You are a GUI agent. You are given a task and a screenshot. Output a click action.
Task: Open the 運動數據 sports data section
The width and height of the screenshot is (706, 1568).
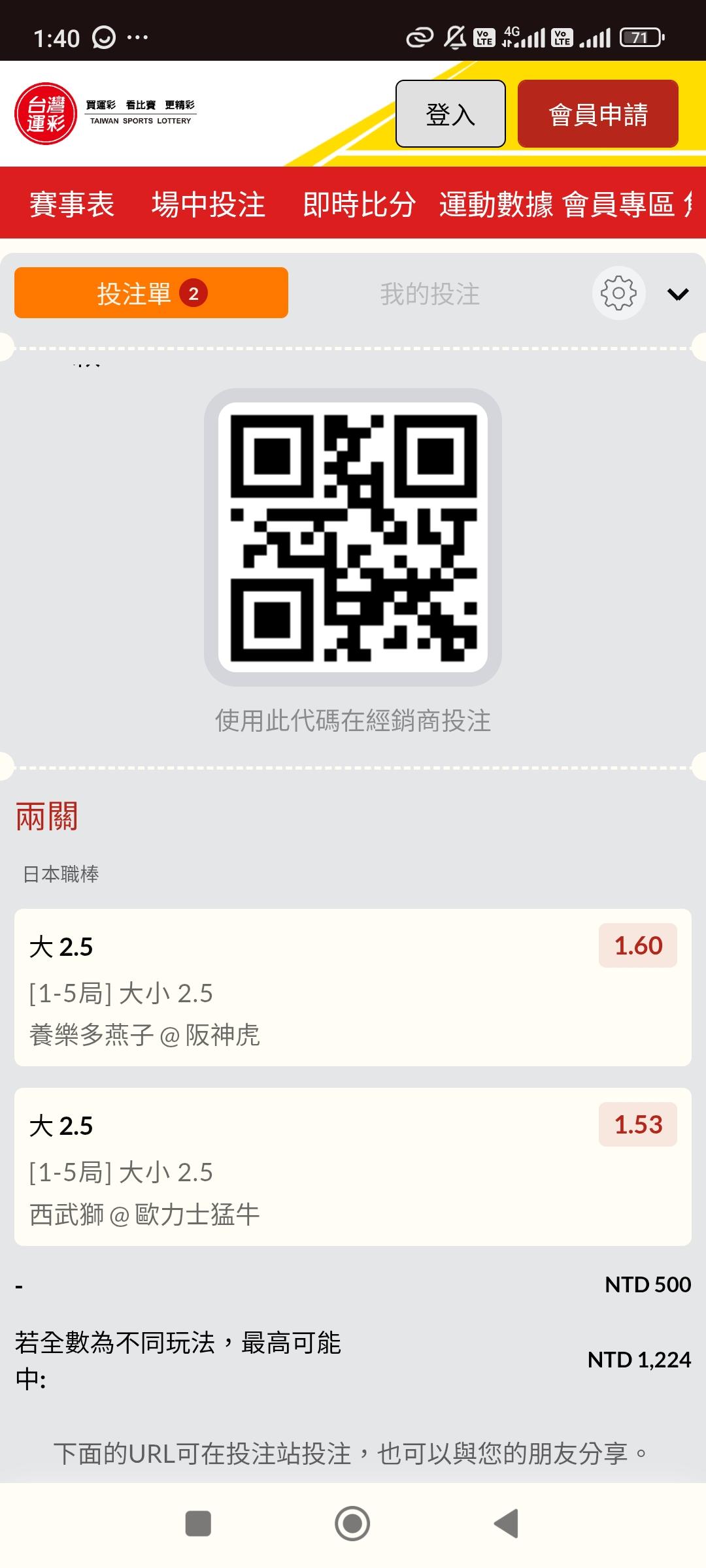click(496, 204)
